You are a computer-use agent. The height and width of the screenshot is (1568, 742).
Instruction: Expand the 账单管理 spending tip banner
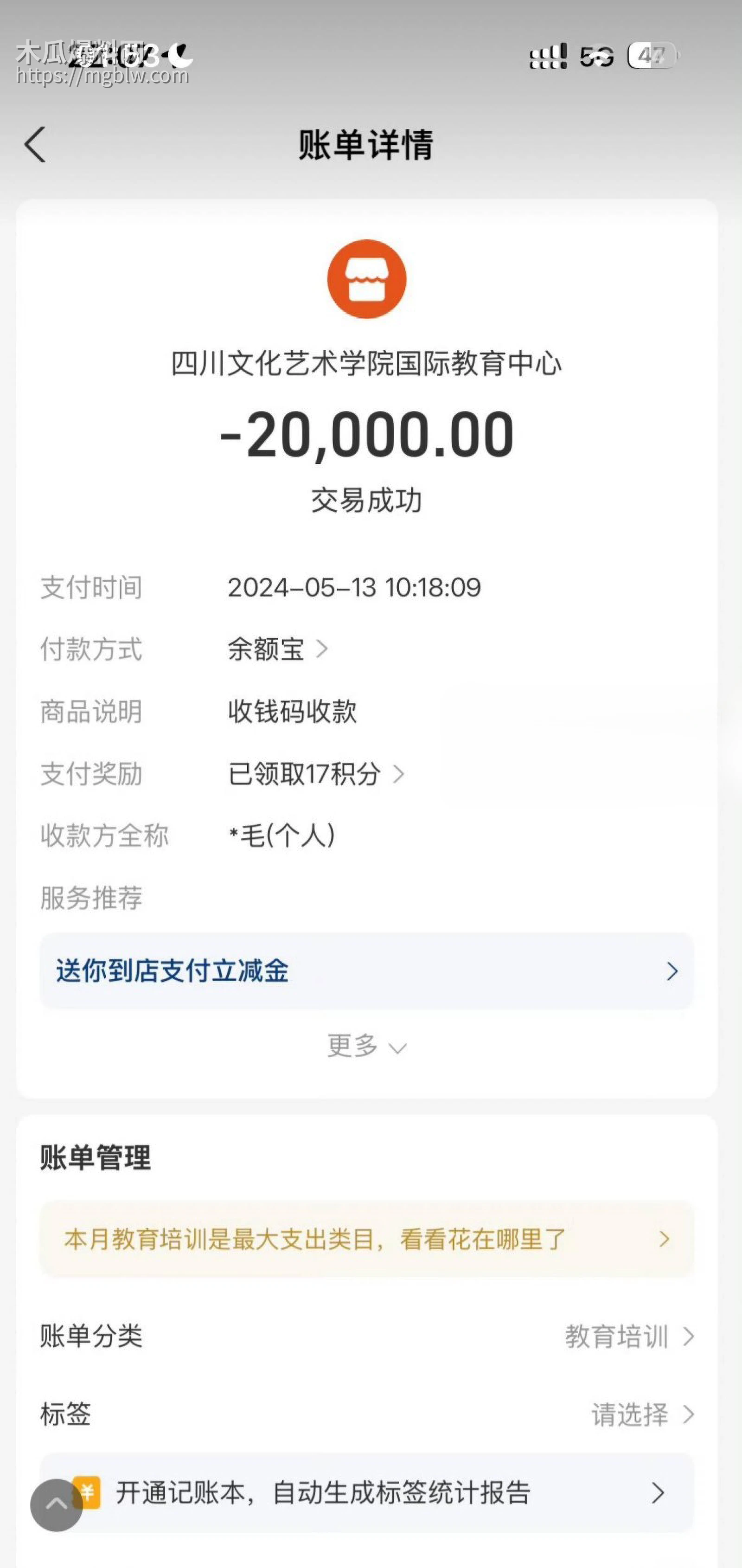(366, 1239)
